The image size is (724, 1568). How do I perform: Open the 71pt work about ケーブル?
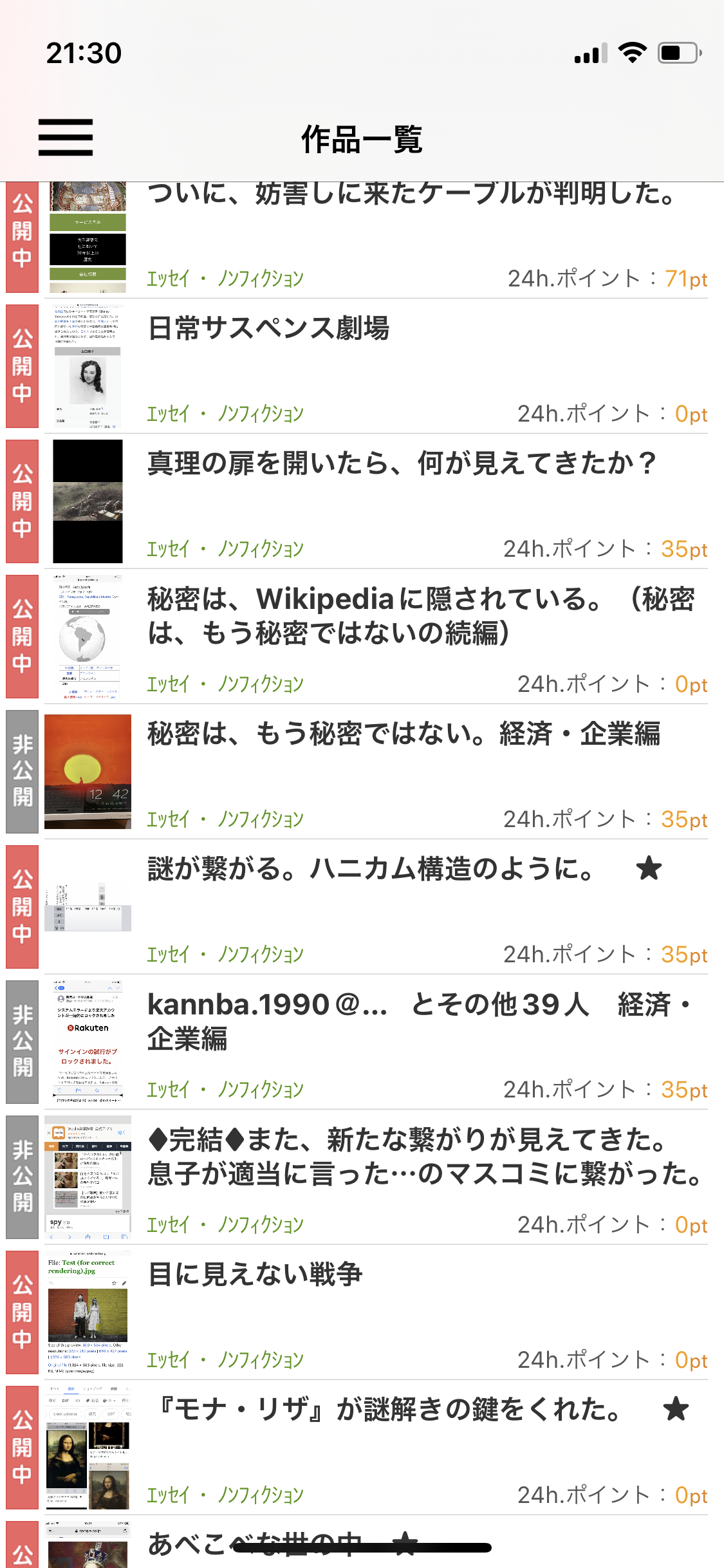(412, 194)
